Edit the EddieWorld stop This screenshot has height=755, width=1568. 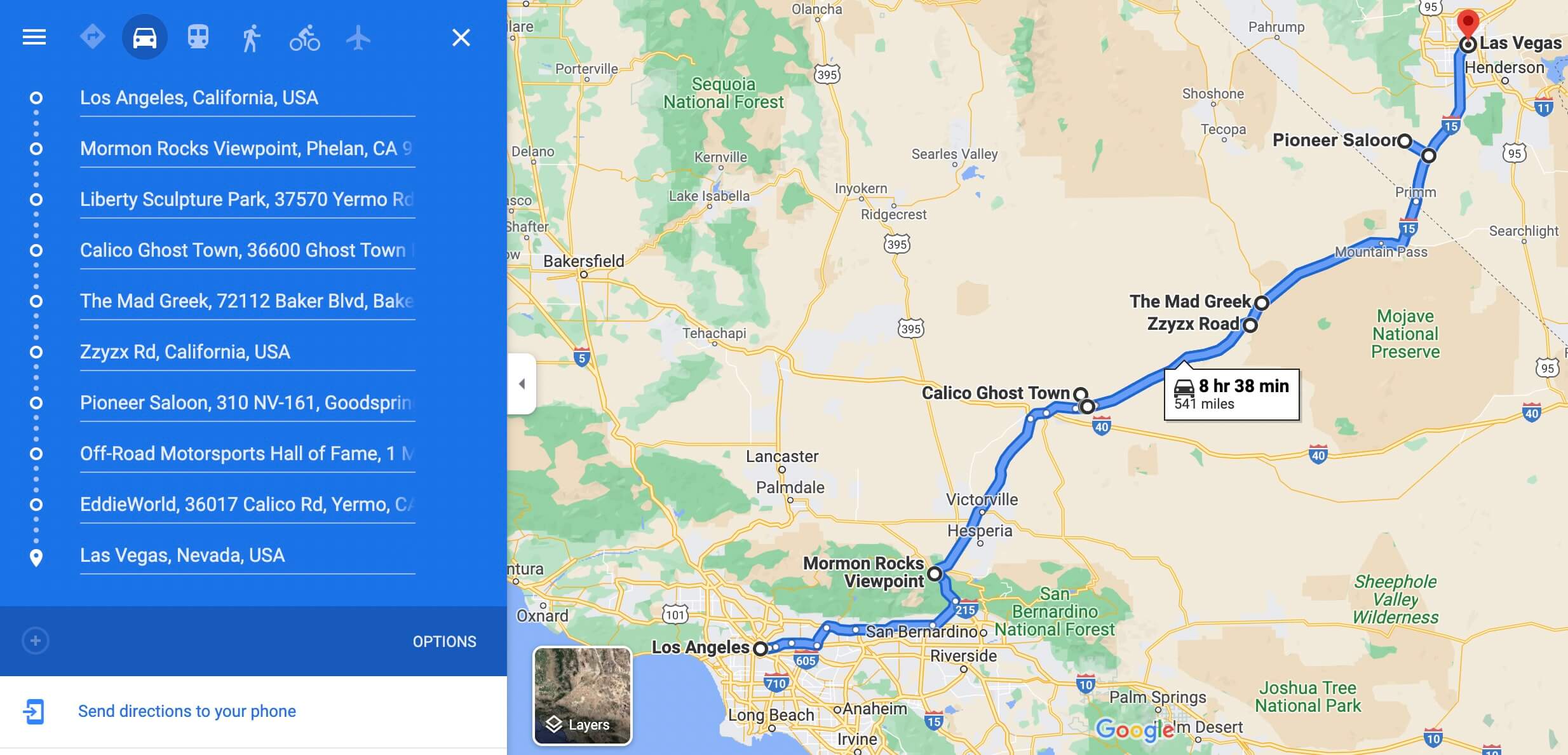pyautogui.click(x=247, y=505)
